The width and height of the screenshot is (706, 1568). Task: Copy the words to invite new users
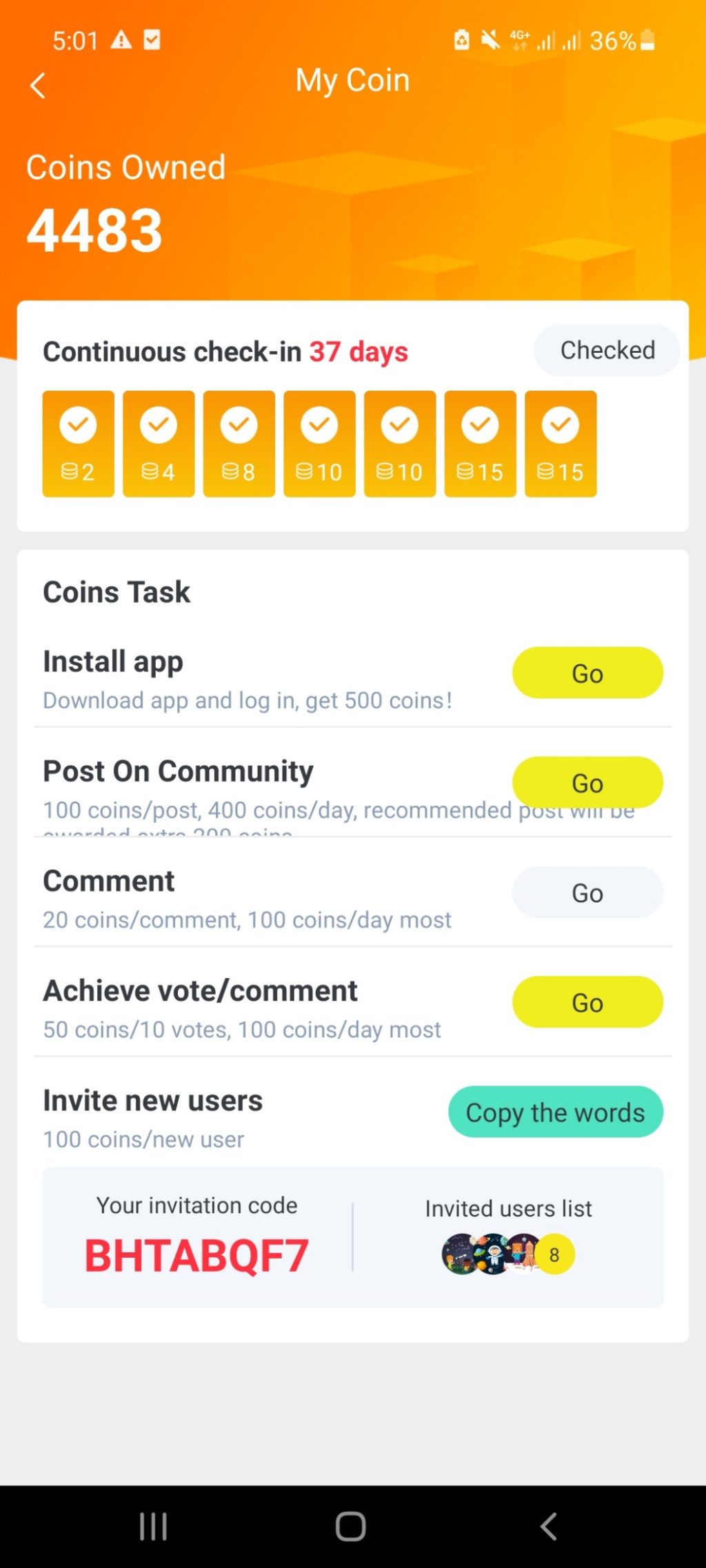tap(555, 1112)
